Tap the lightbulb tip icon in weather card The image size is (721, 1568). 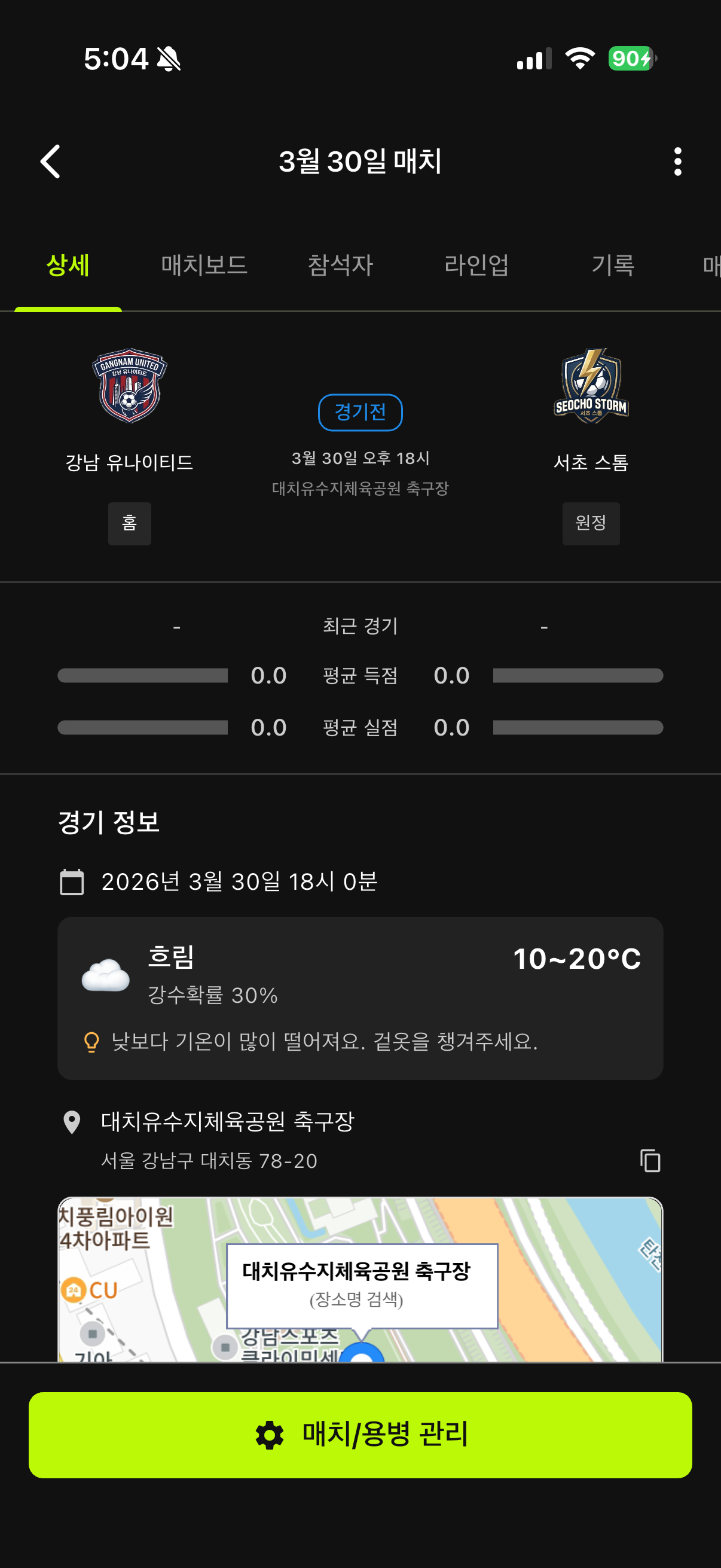click(x=92, y=1044)
